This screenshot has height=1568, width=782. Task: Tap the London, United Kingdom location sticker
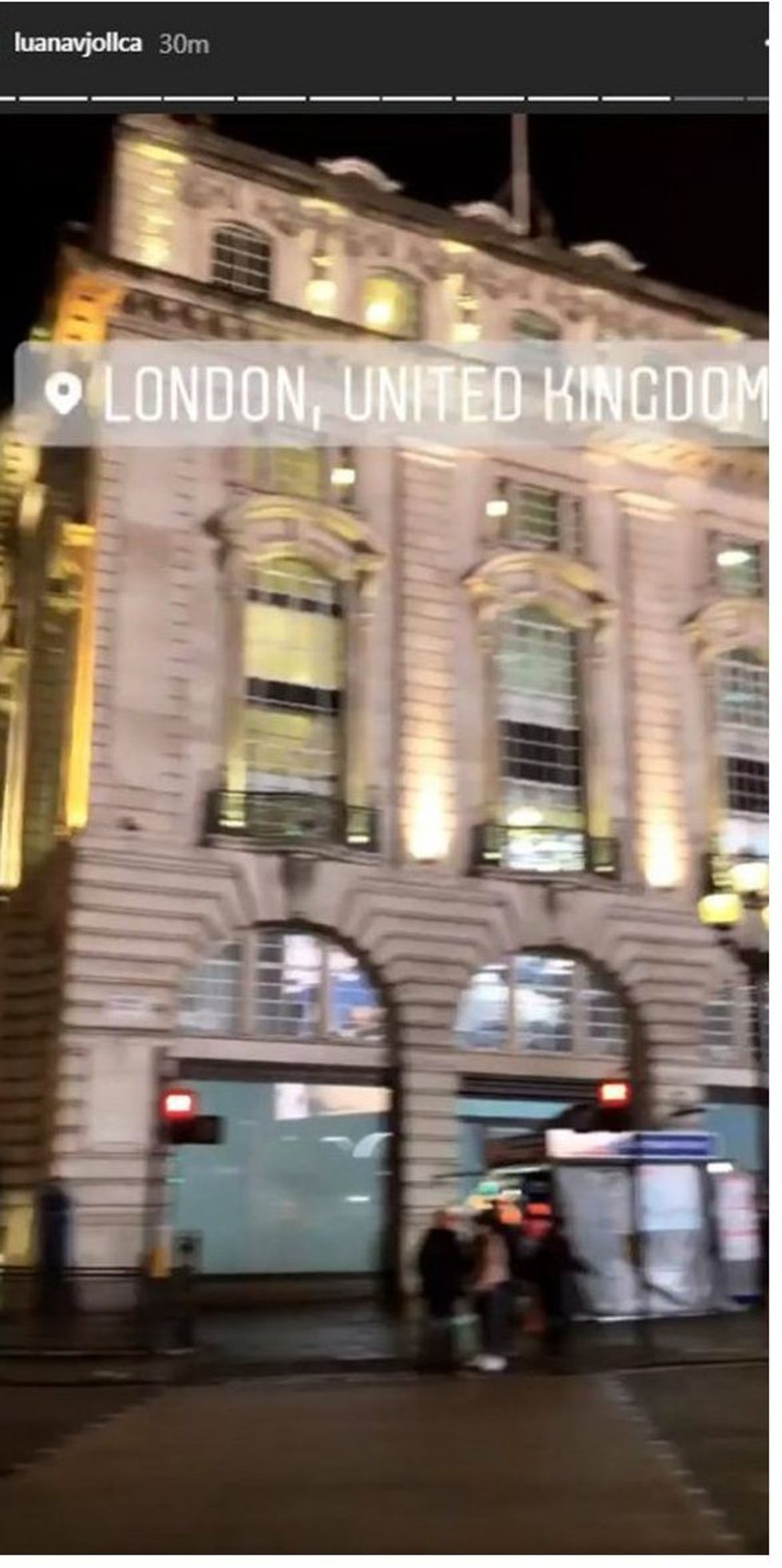pos(407,393)
